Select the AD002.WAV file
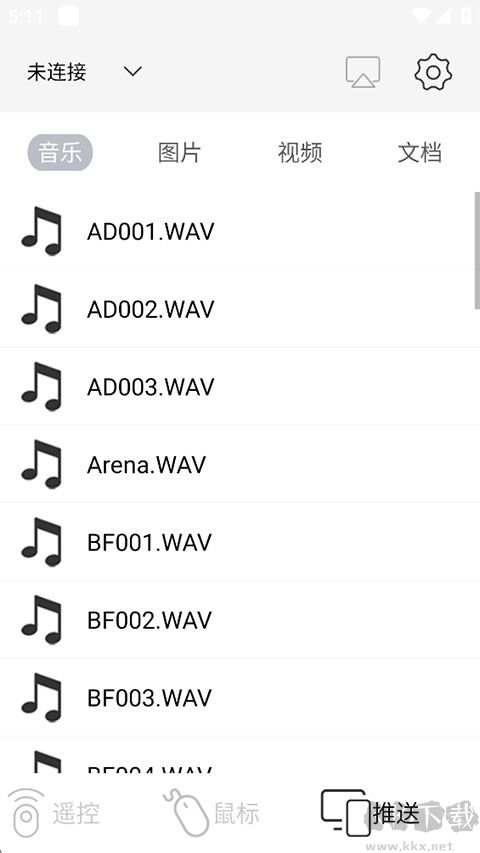This screenshot has height=853, width=480. [x=240, y=308]
